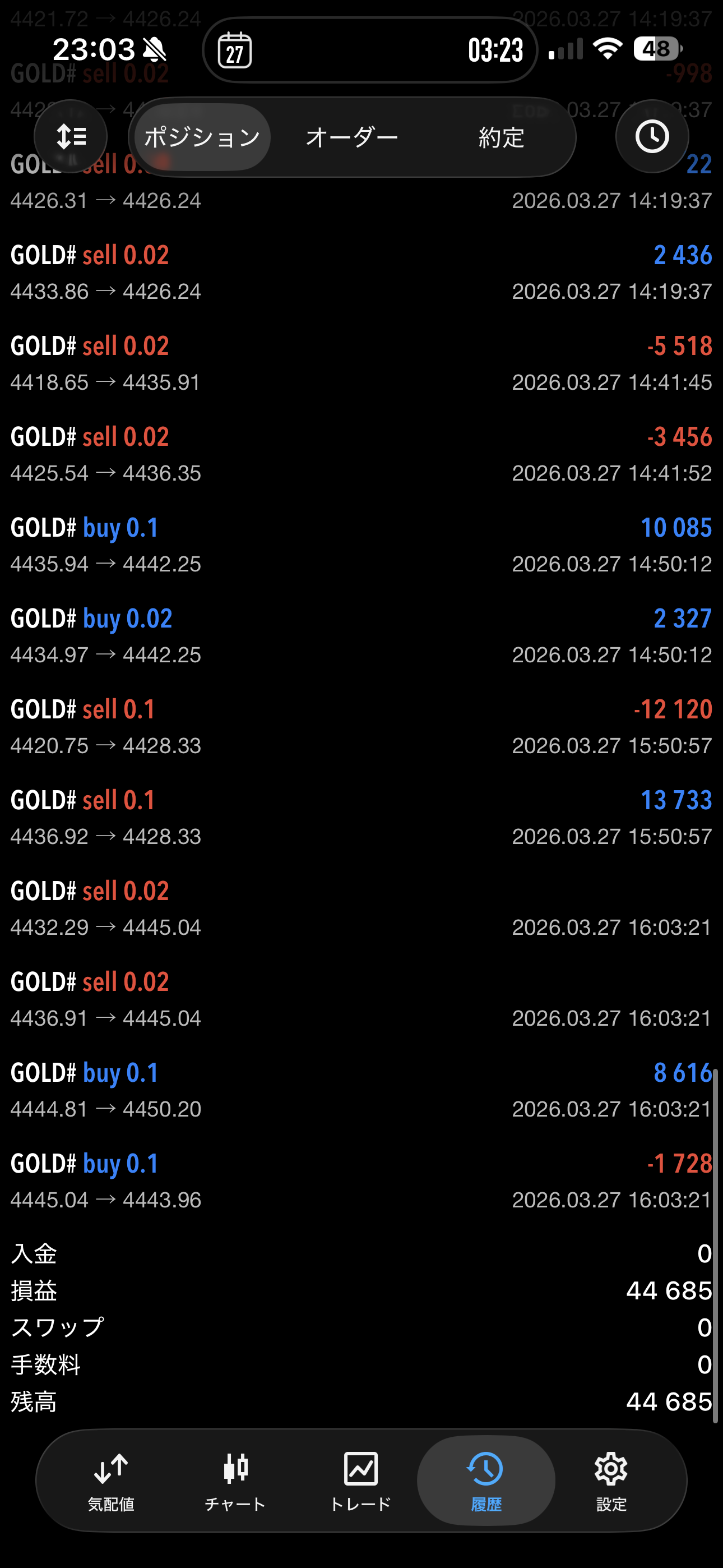Image resolution: width=723 pixels, height=1568 pixels.
Task: Go to the 気配値 quotes tab
Action: [111, 1481]
